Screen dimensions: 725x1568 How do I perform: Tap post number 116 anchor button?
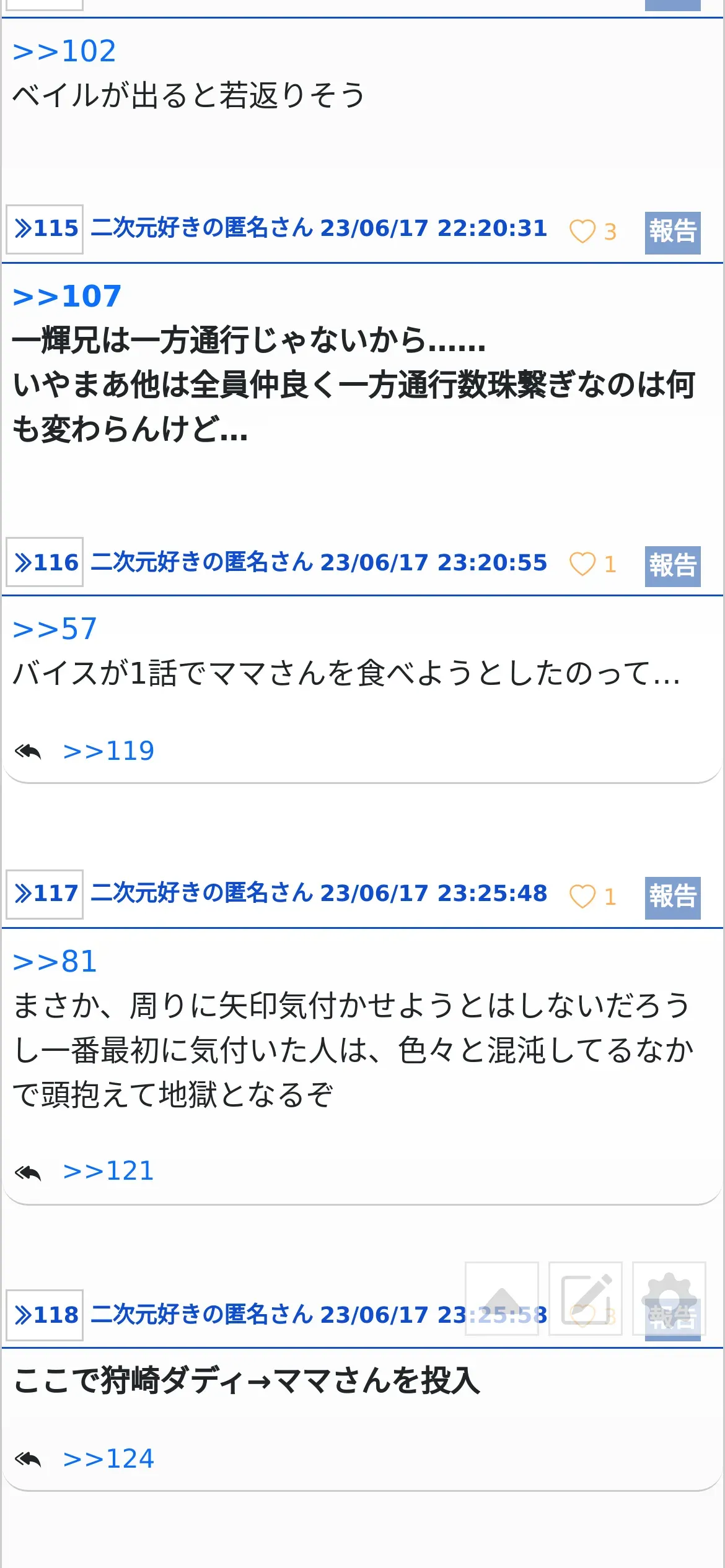pos(45,562)
